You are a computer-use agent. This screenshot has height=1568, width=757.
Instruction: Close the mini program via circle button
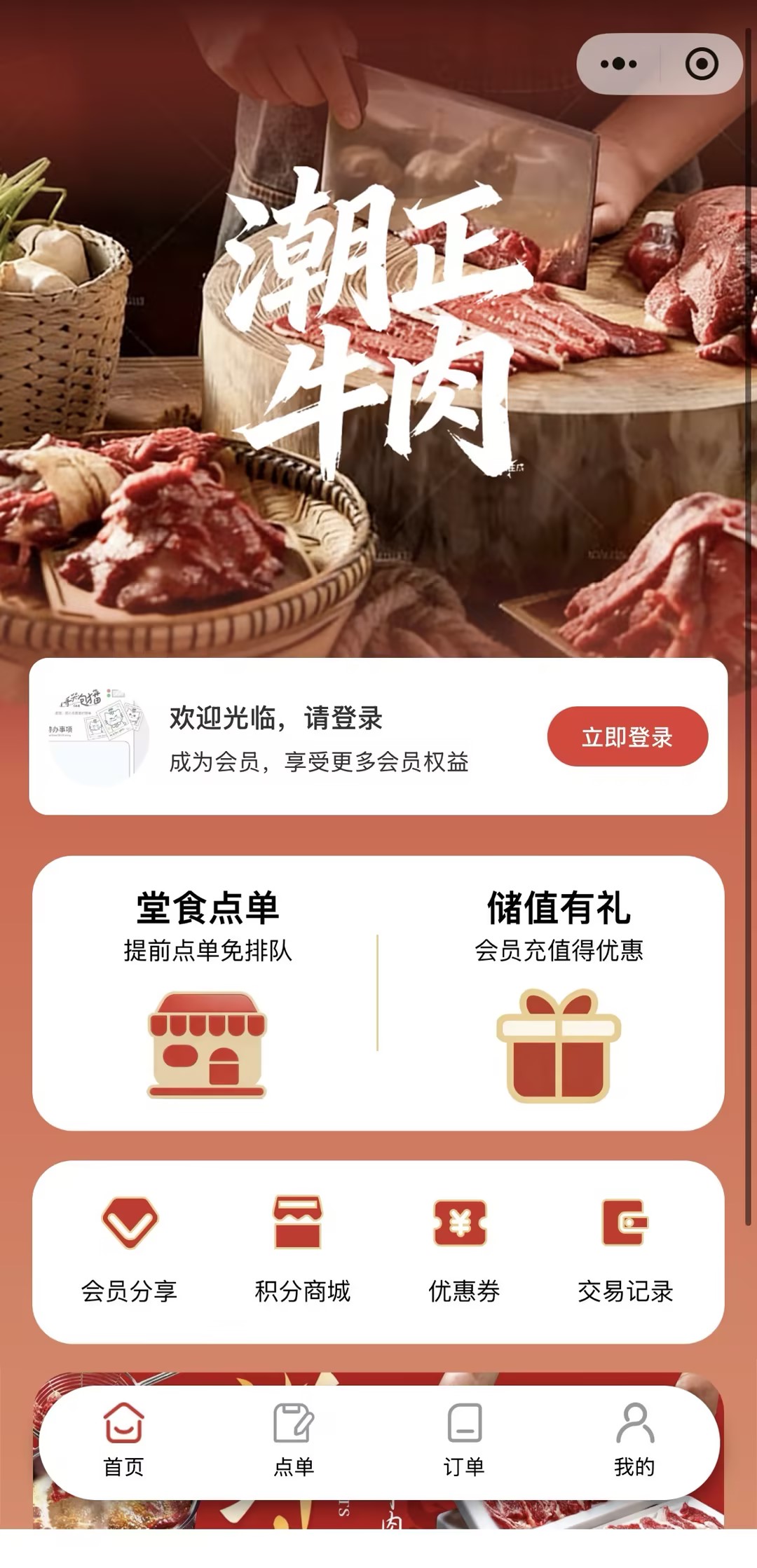coord(701,64)
